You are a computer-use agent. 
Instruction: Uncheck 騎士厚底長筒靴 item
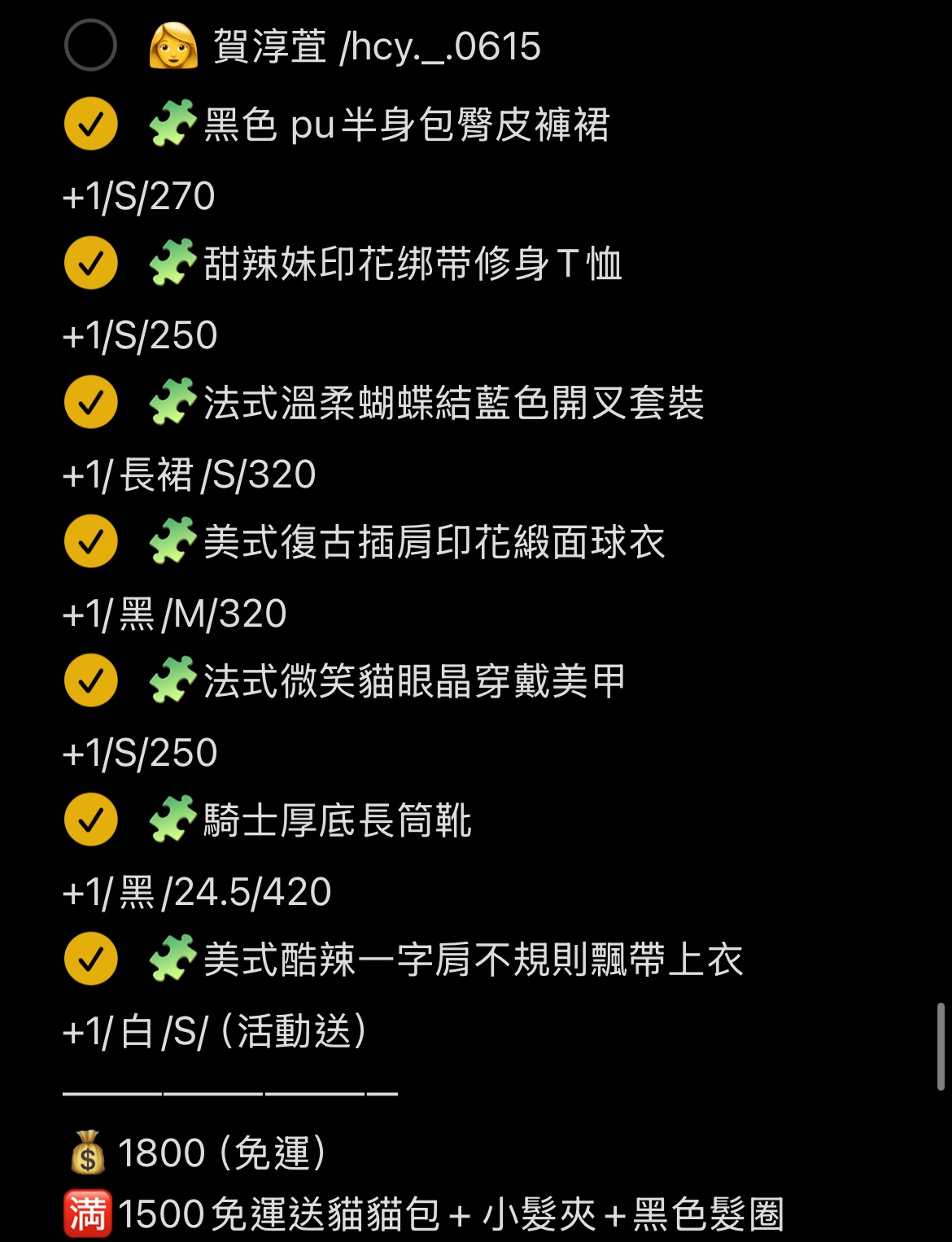(90, 820)
